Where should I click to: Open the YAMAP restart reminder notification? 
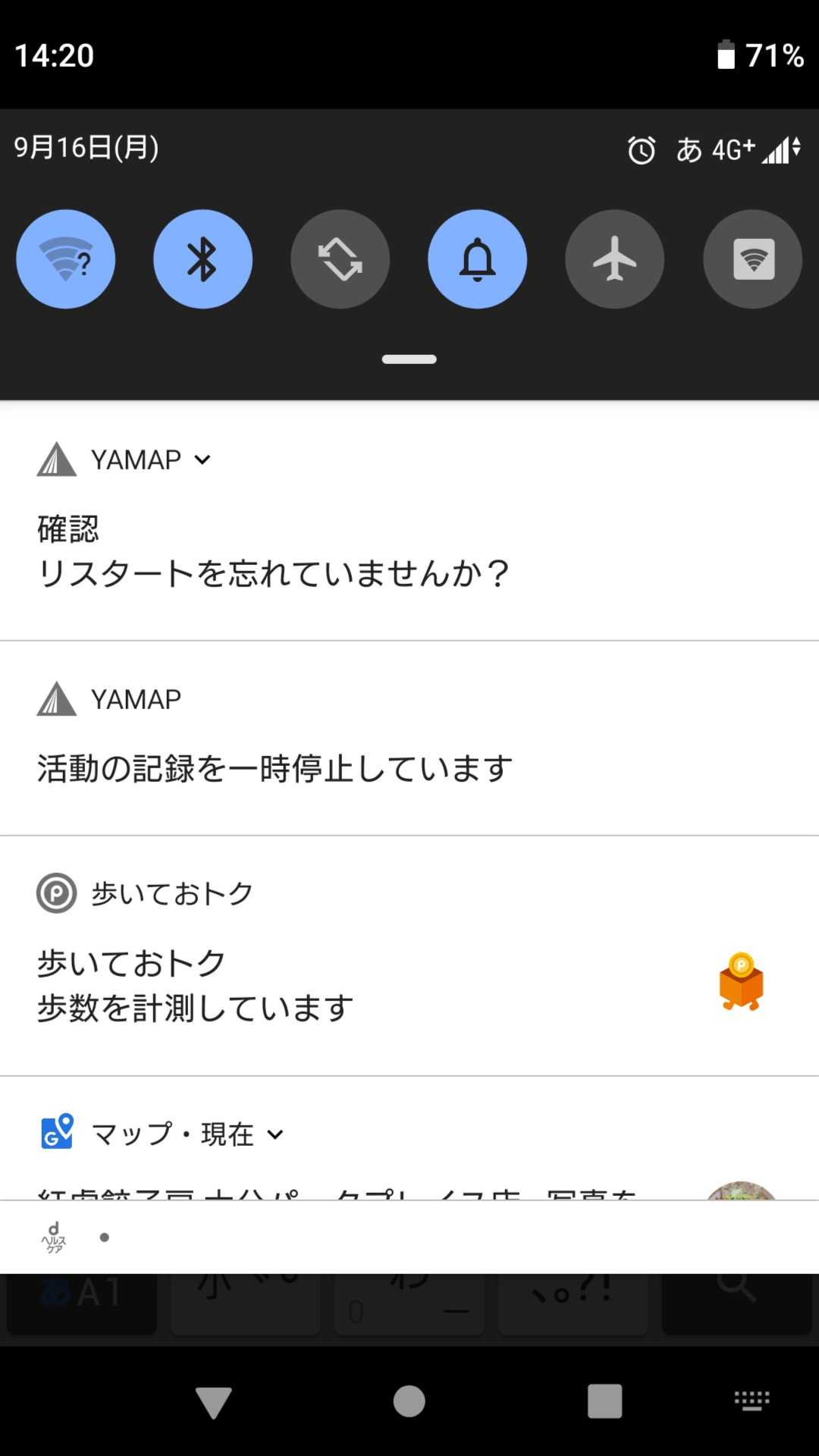point(273,552)
